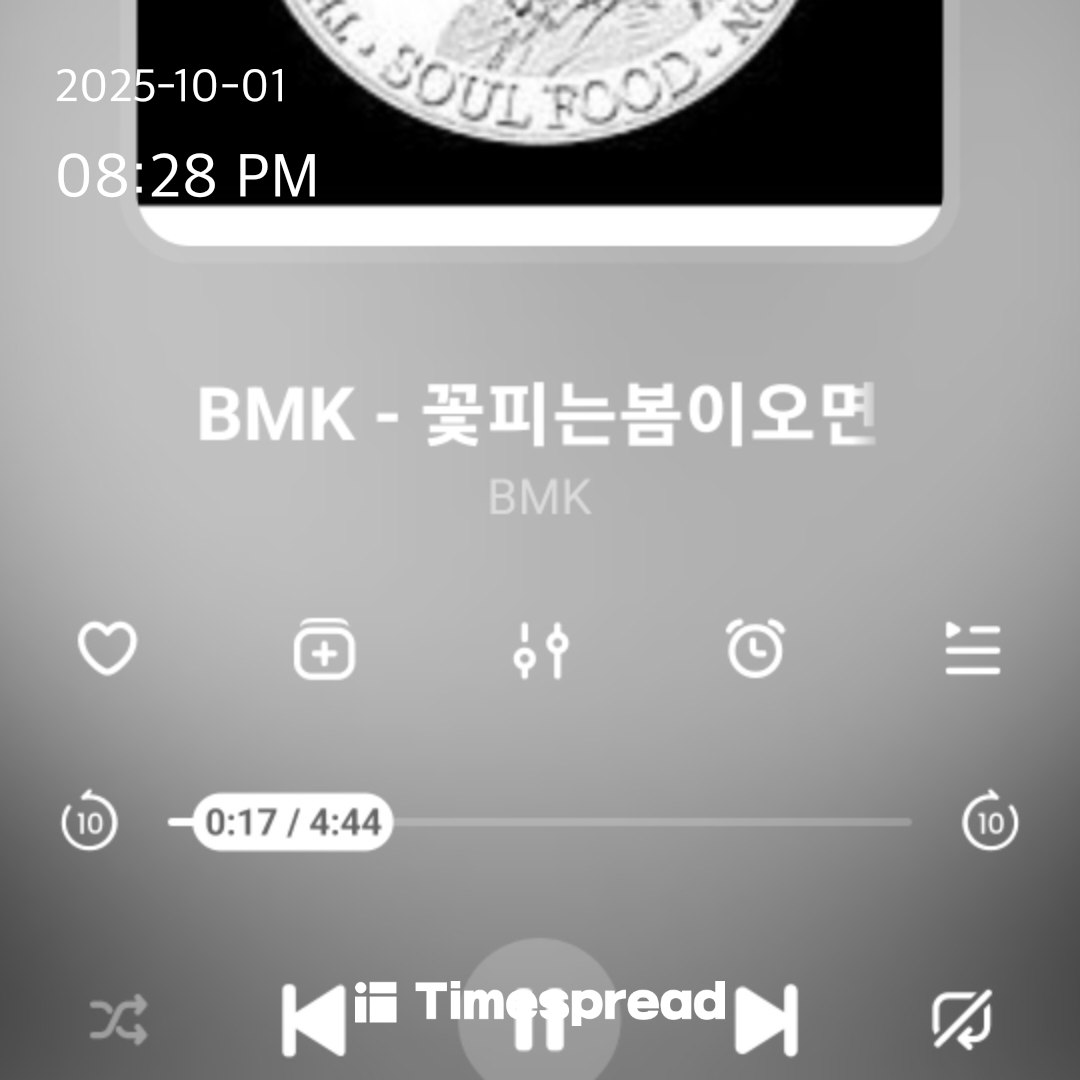
Task: Open the equalizer settings
Action: coord(541,650)
